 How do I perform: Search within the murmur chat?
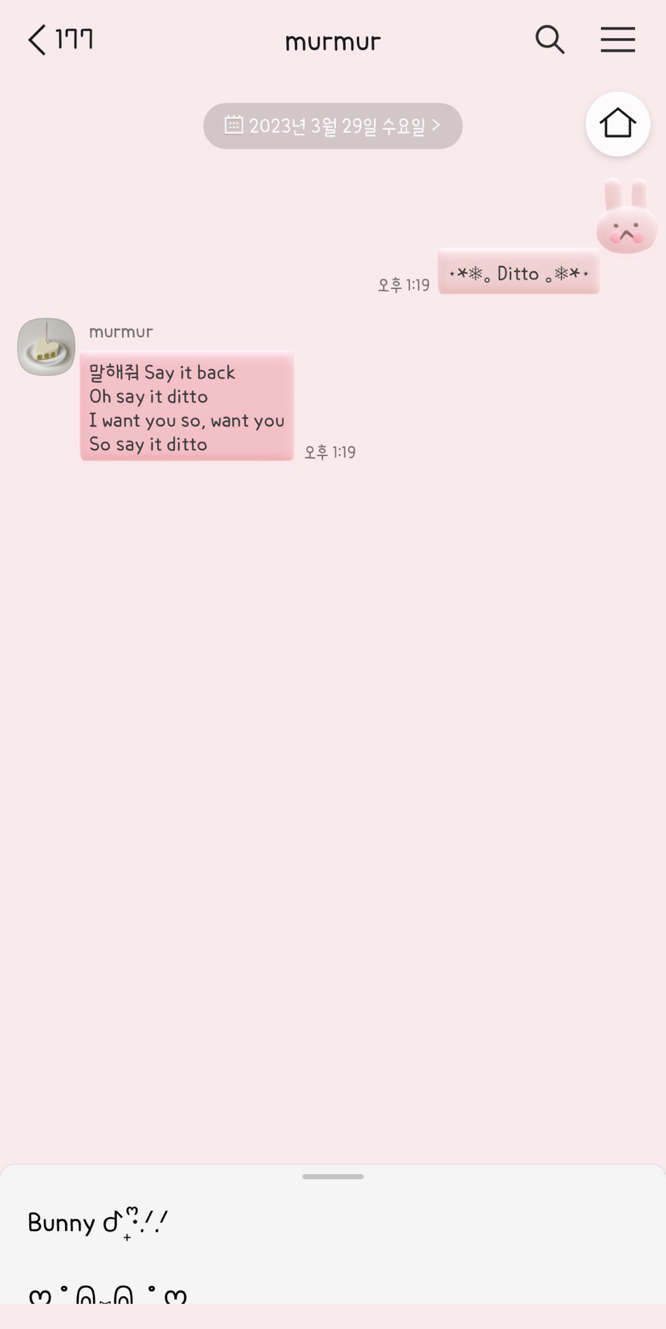[x=550, y=40]
